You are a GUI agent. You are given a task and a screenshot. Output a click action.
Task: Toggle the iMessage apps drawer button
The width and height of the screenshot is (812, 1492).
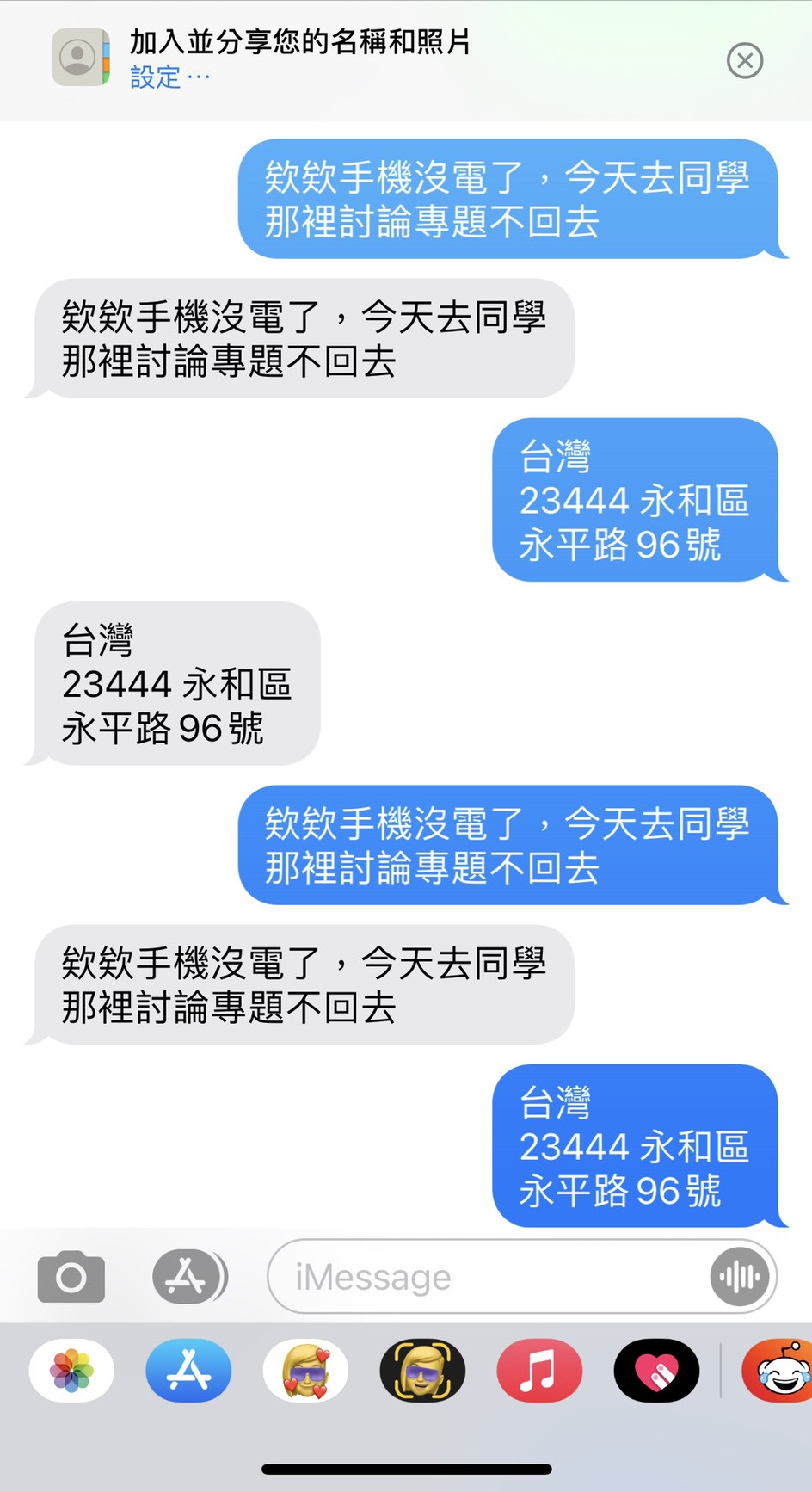tap(188, 1276)
